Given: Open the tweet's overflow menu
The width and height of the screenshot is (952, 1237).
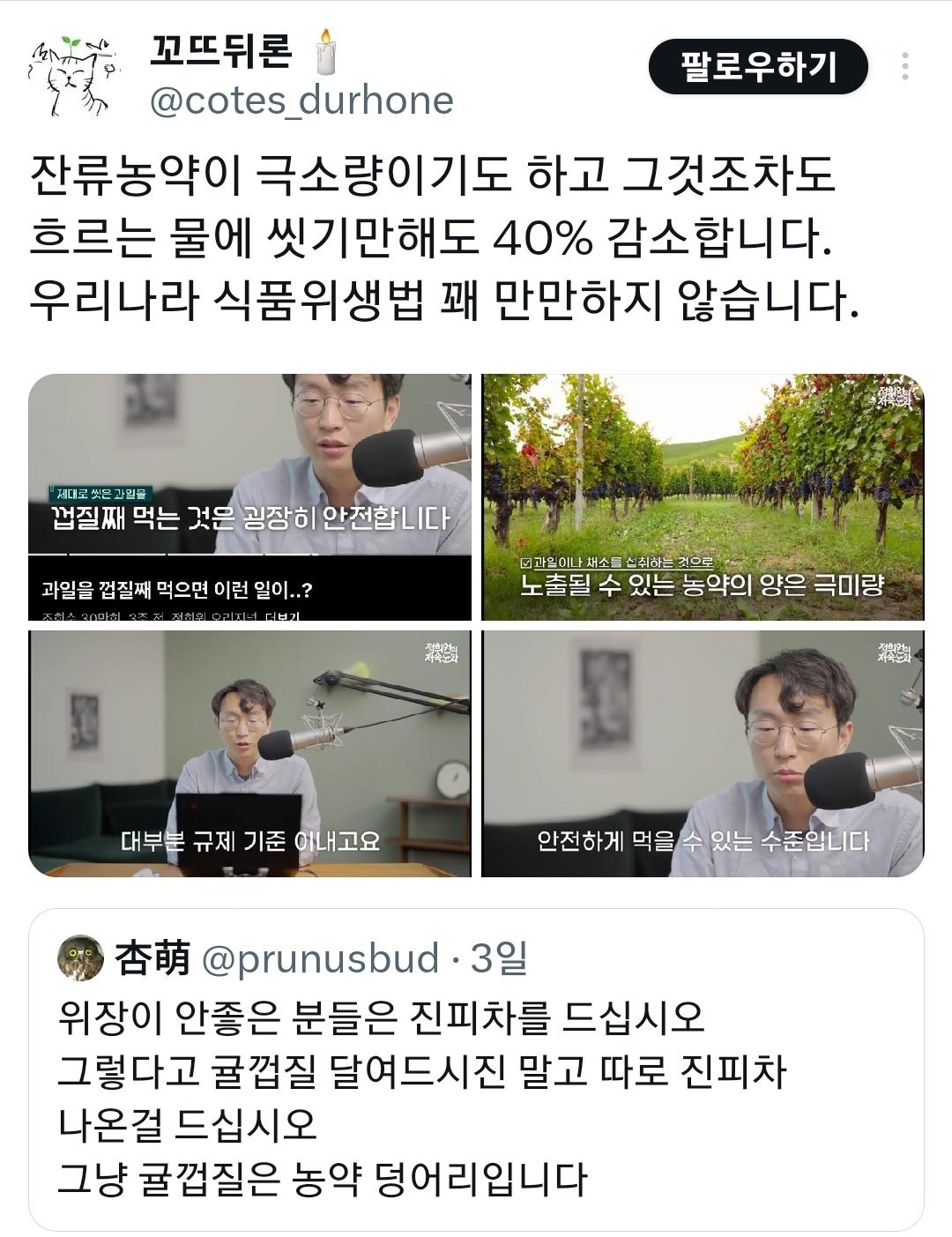Looking at the screenshot, I should click(905, 67).
